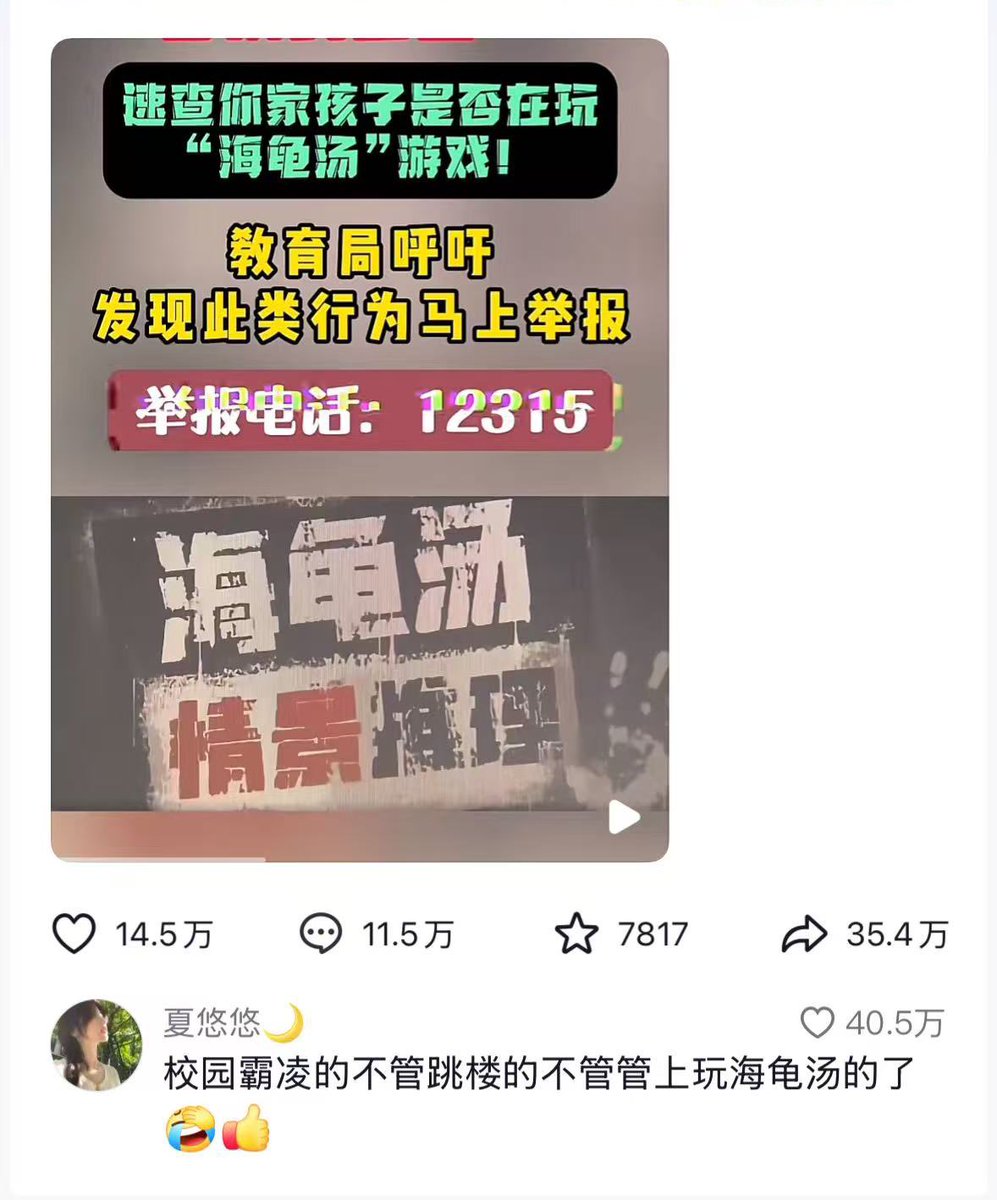Share the post via the arrow icon
997x1200 pixels.
click(x=805, y=933)
